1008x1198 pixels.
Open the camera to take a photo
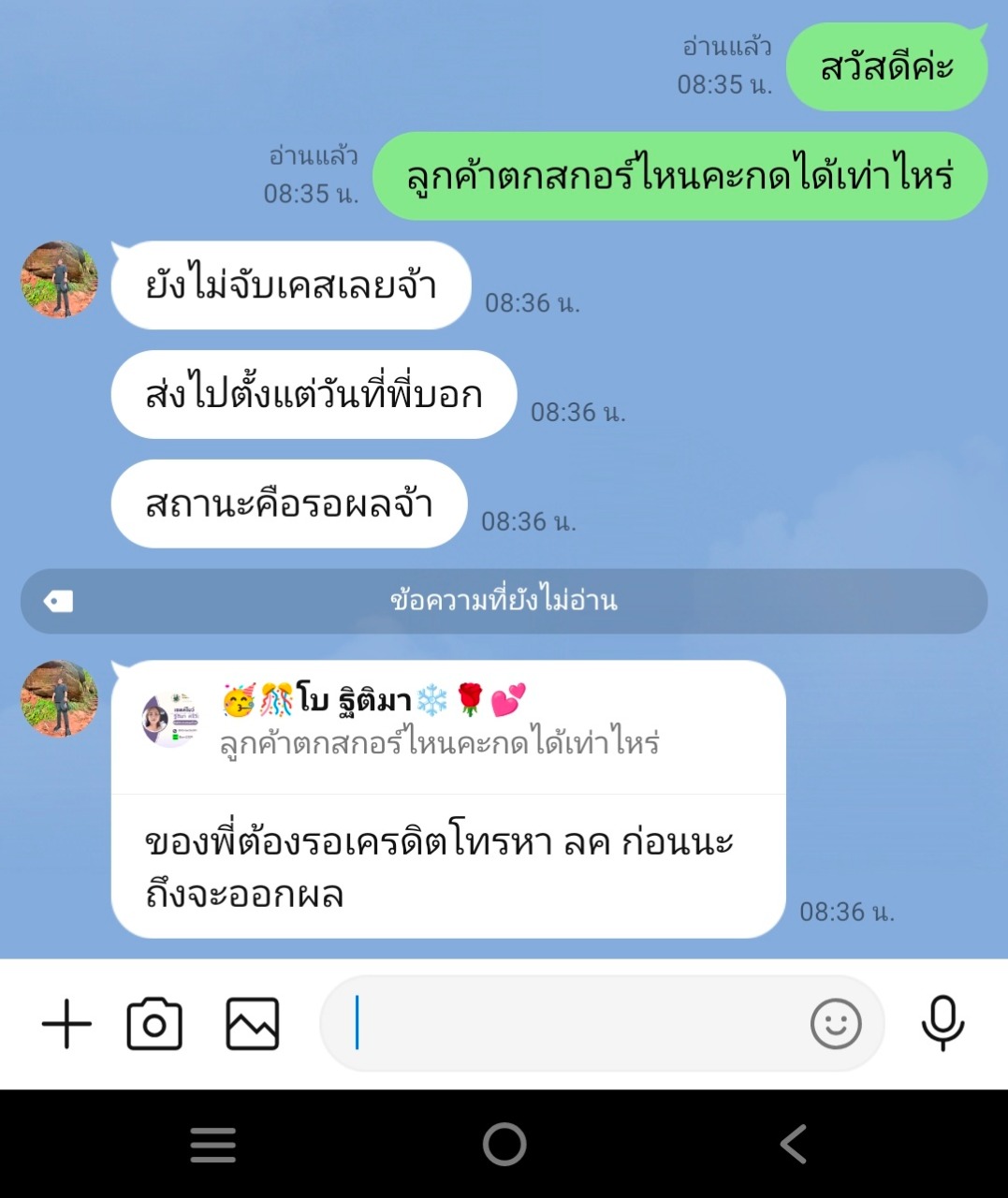tap(154, 1024)
